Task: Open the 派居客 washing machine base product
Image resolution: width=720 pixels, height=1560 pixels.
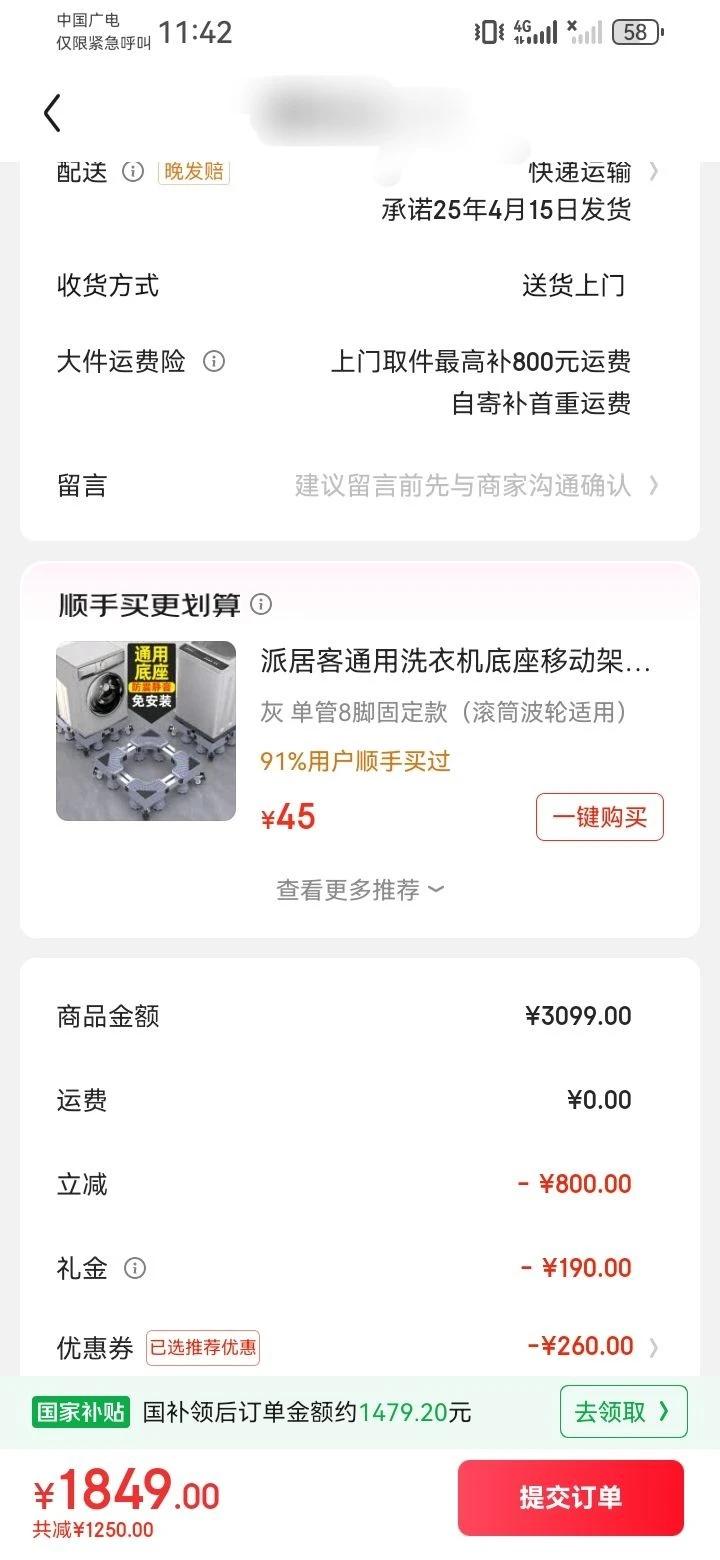Action: click(x=455, y=661)
